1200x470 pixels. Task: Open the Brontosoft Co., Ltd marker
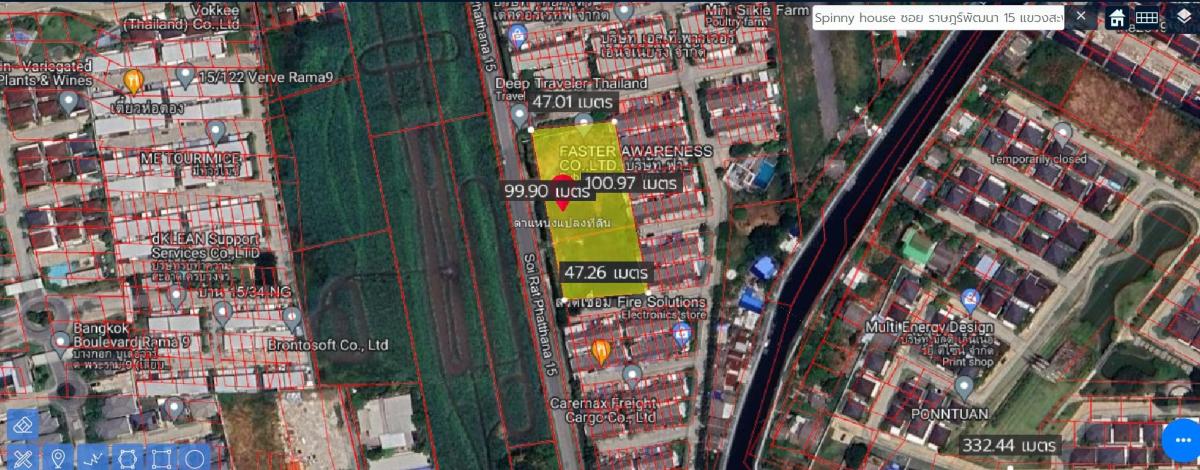tap(292, 319)
